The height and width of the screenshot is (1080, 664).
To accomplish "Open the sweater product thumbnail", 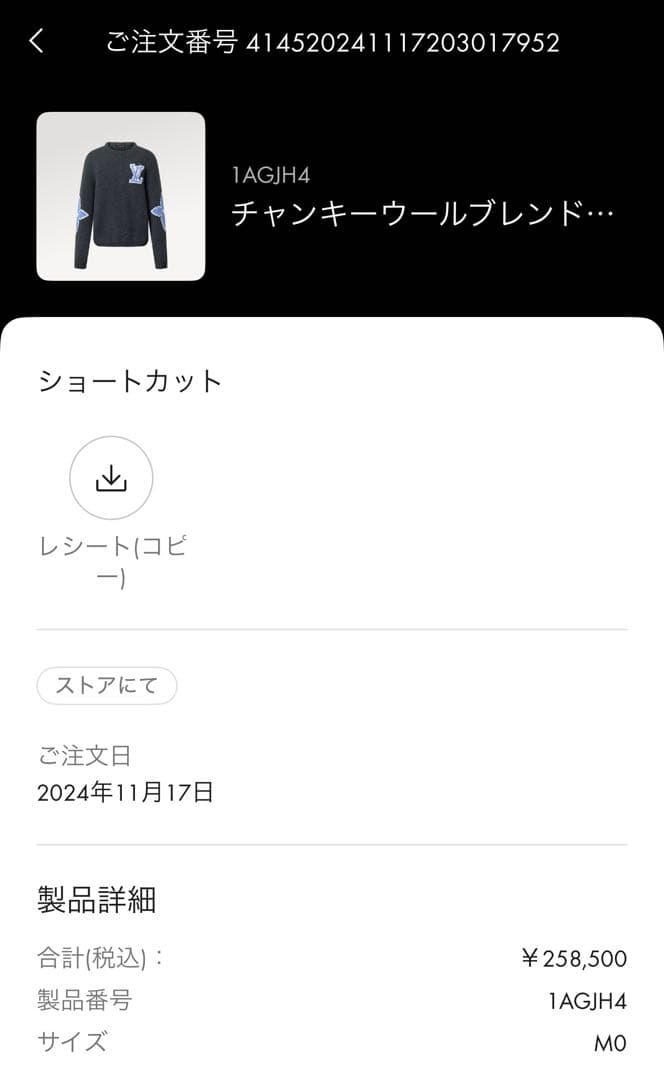I will [x=121, y=196].
